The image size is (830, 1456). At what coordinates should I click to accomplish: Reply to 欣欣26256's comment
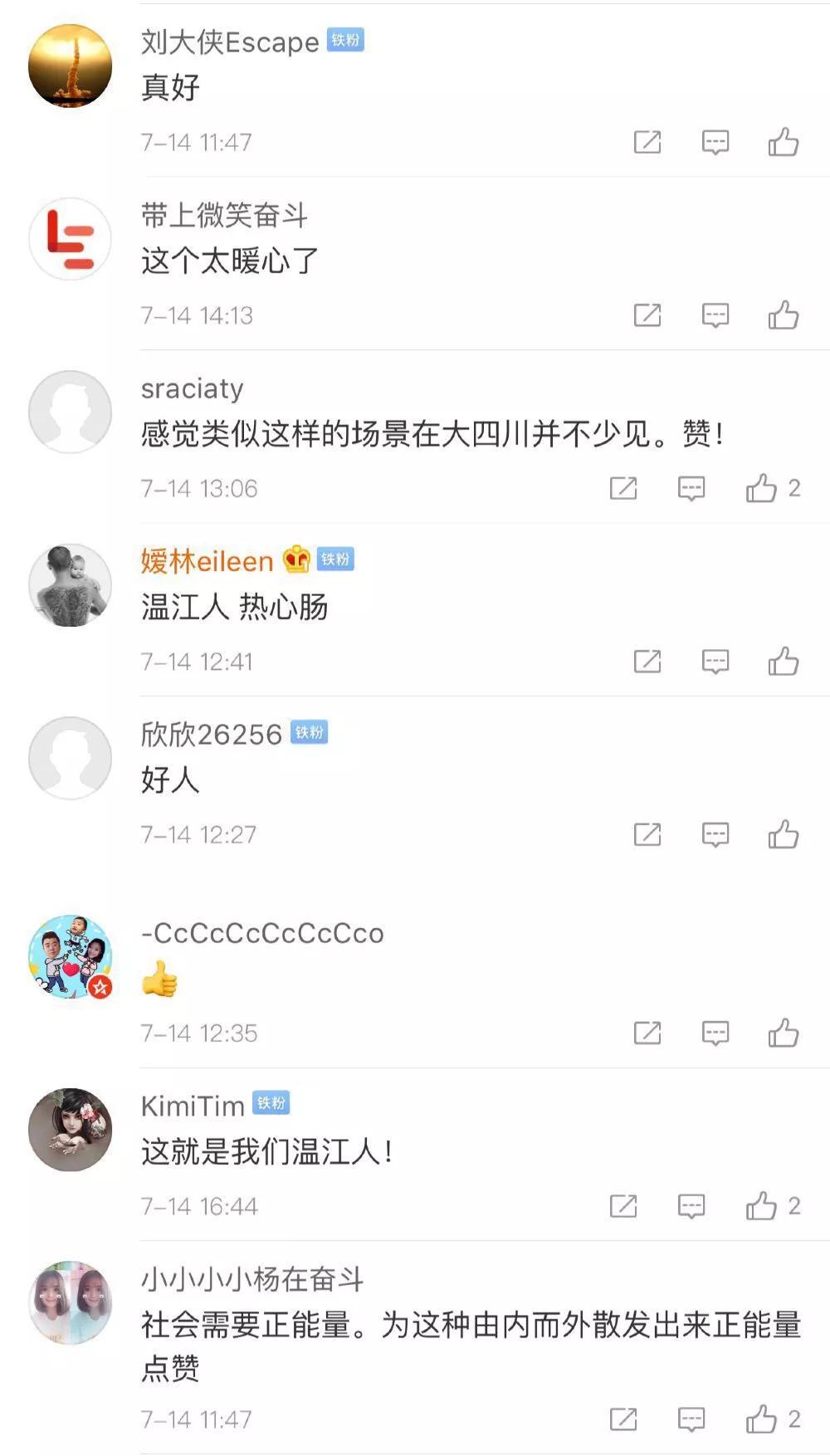[x=715, y=834]
